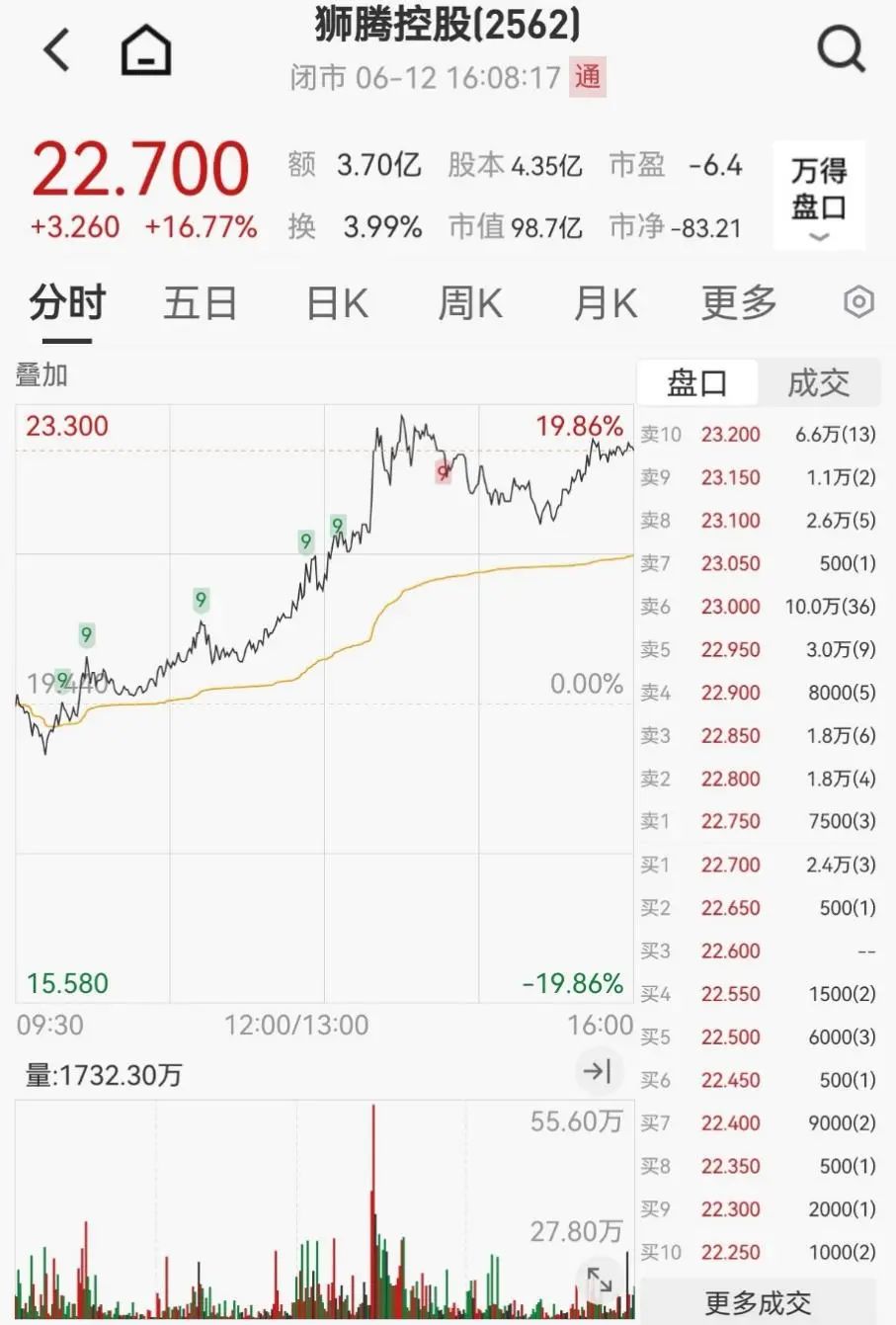Image resolution: width=896 pixels, height=1325 pixels.
Task: Select the 分时 intraday tab
Action: point(67,303)
